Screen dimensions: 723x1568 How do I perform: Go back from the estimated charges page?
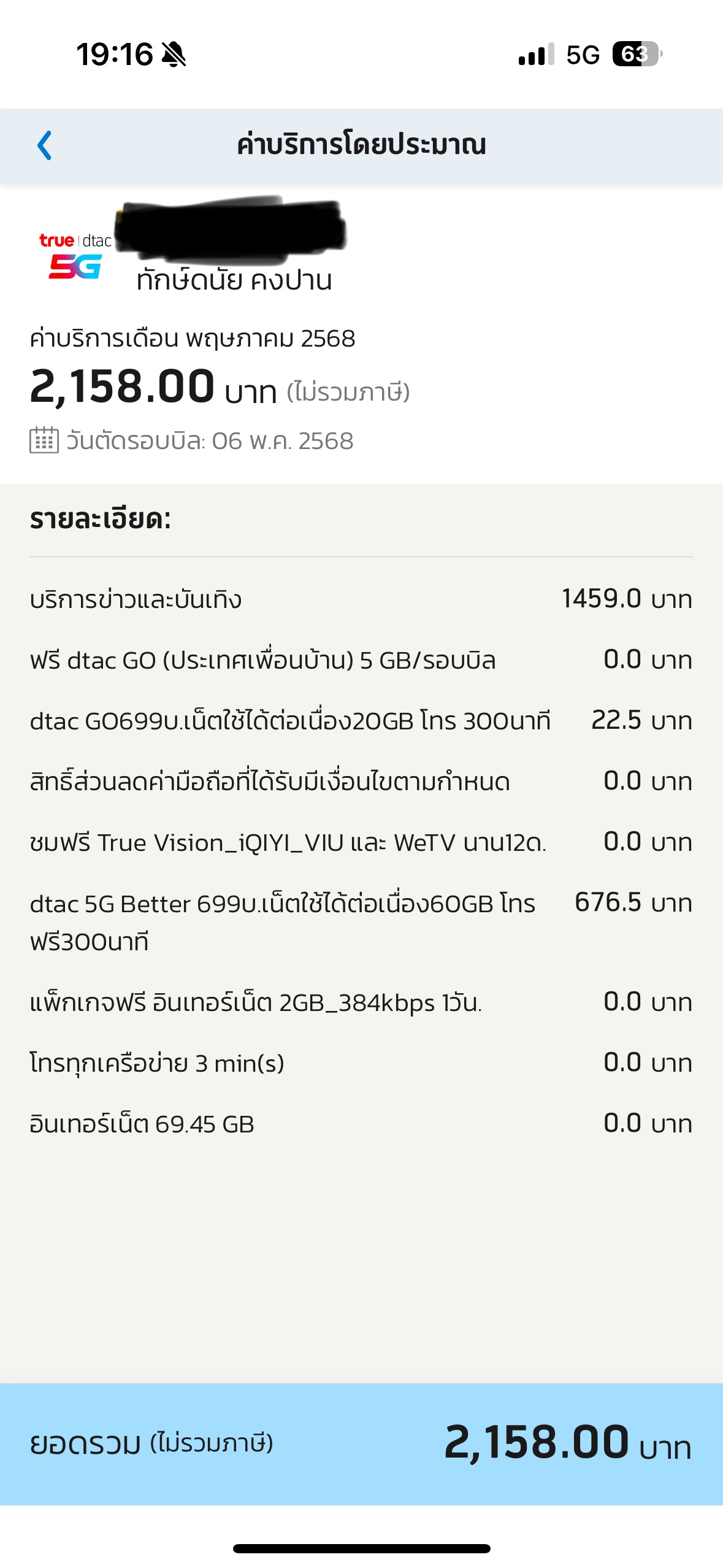[44, 145]
